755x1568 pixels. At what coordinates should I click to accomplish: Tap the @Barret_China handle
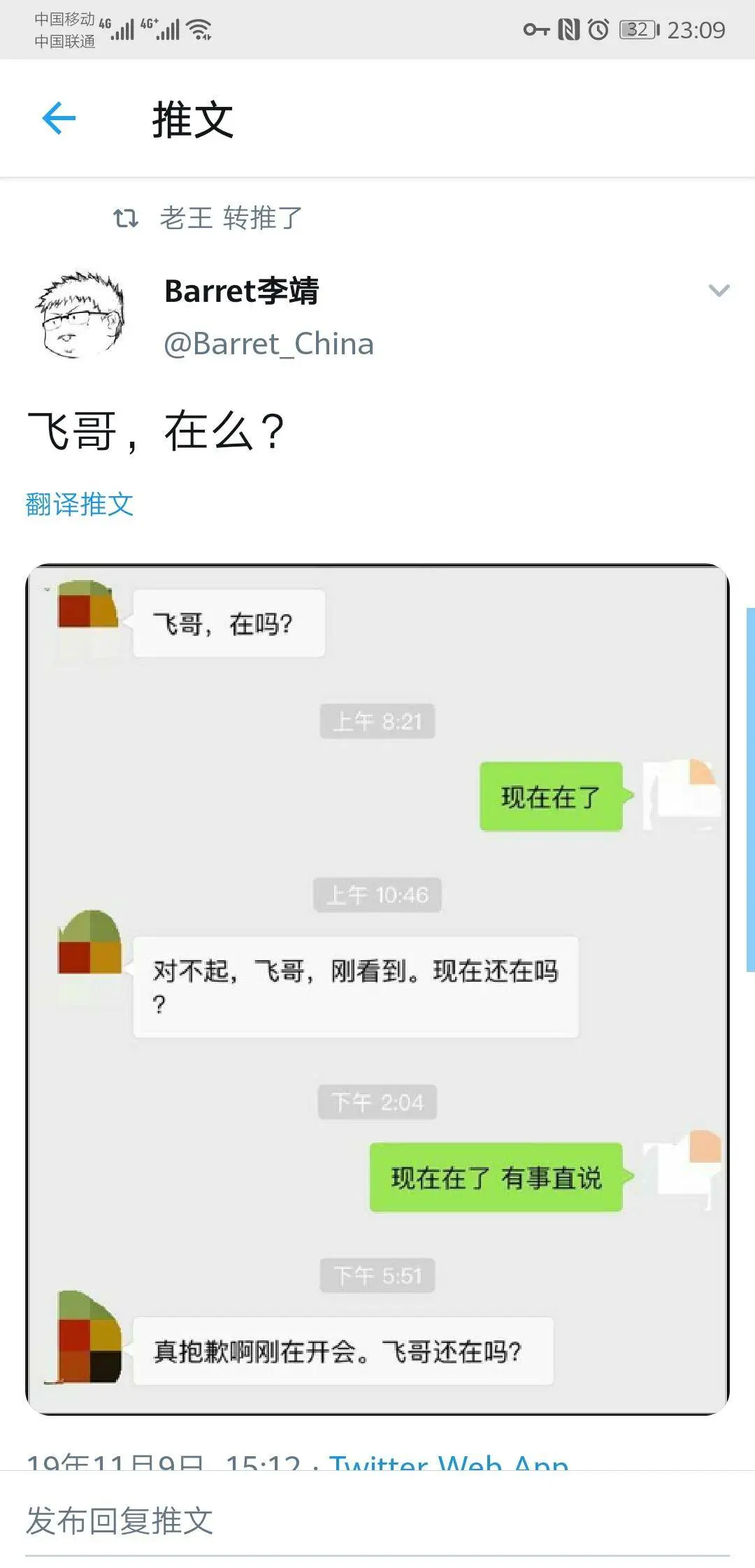[x=268, y=343]
